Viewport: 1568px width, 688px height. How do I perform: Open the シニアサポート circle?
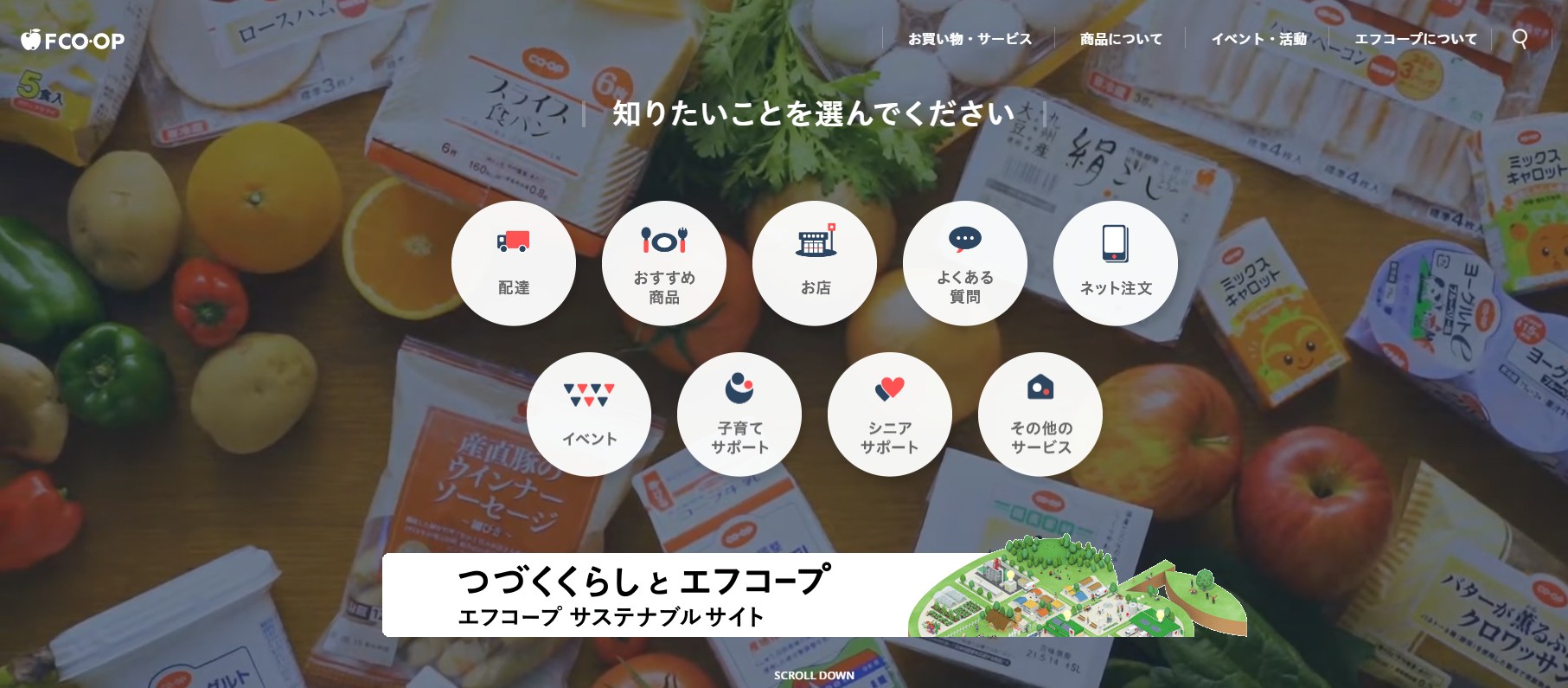tap(890, 414)
